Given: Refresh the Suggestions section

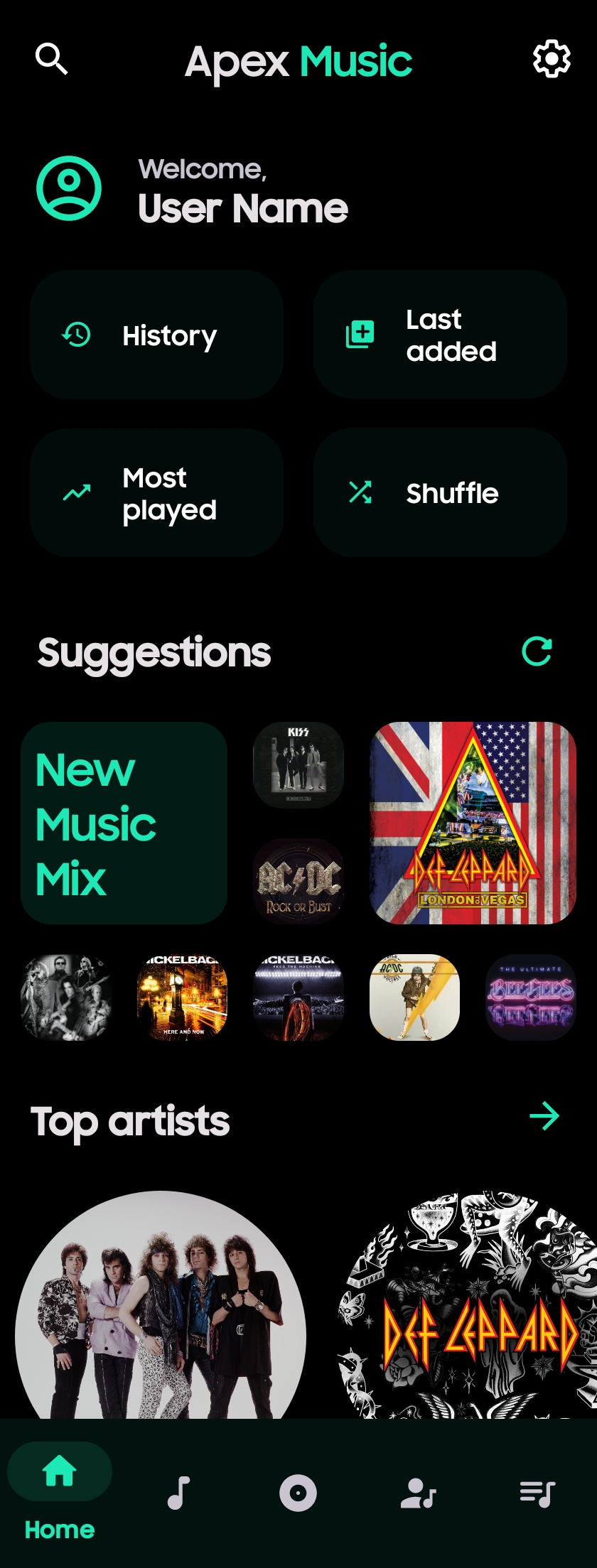Looking at the screenshot, I should tap(537, 651).
